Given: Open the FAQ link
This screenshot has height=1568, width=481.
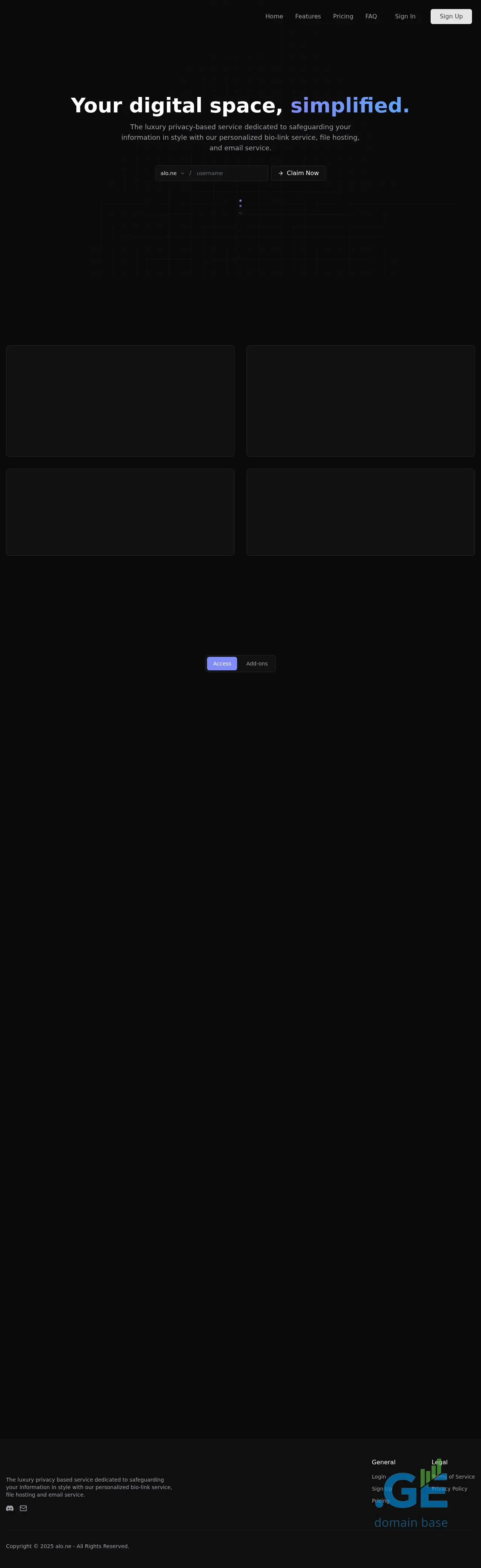Looking at the screenshot, I should point(371,17).
